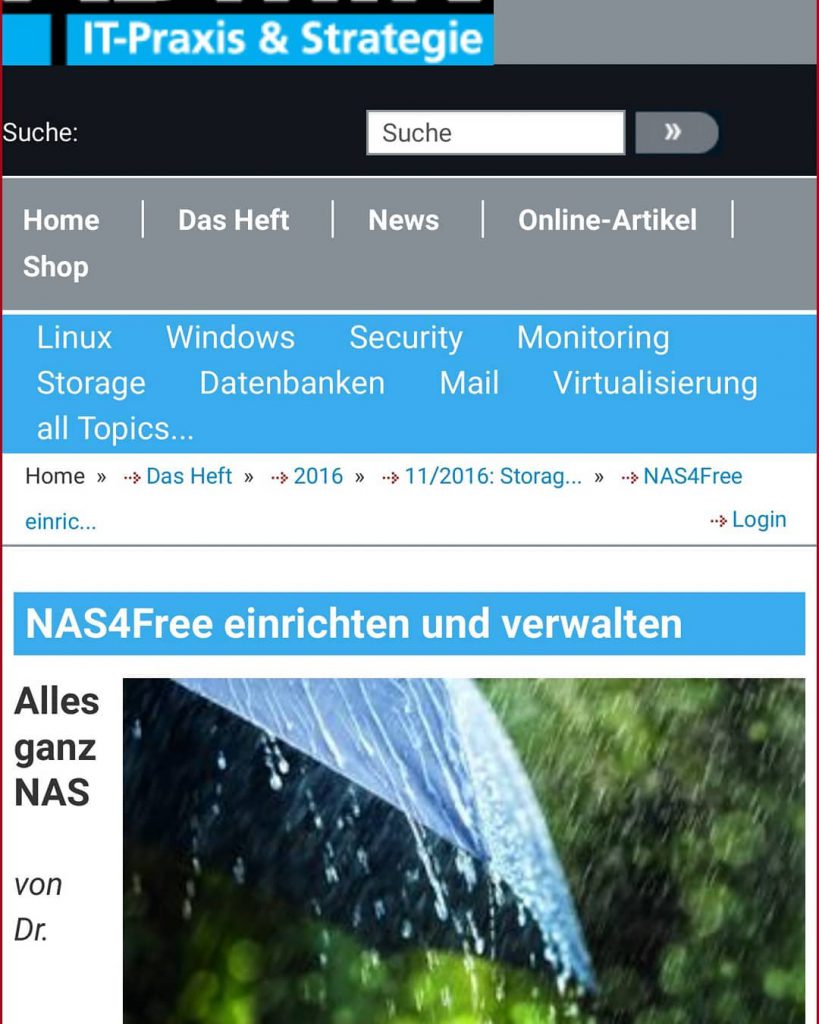Go to Das Heft section
This screenshot has width=819, height=1024.
coord(233,220)
